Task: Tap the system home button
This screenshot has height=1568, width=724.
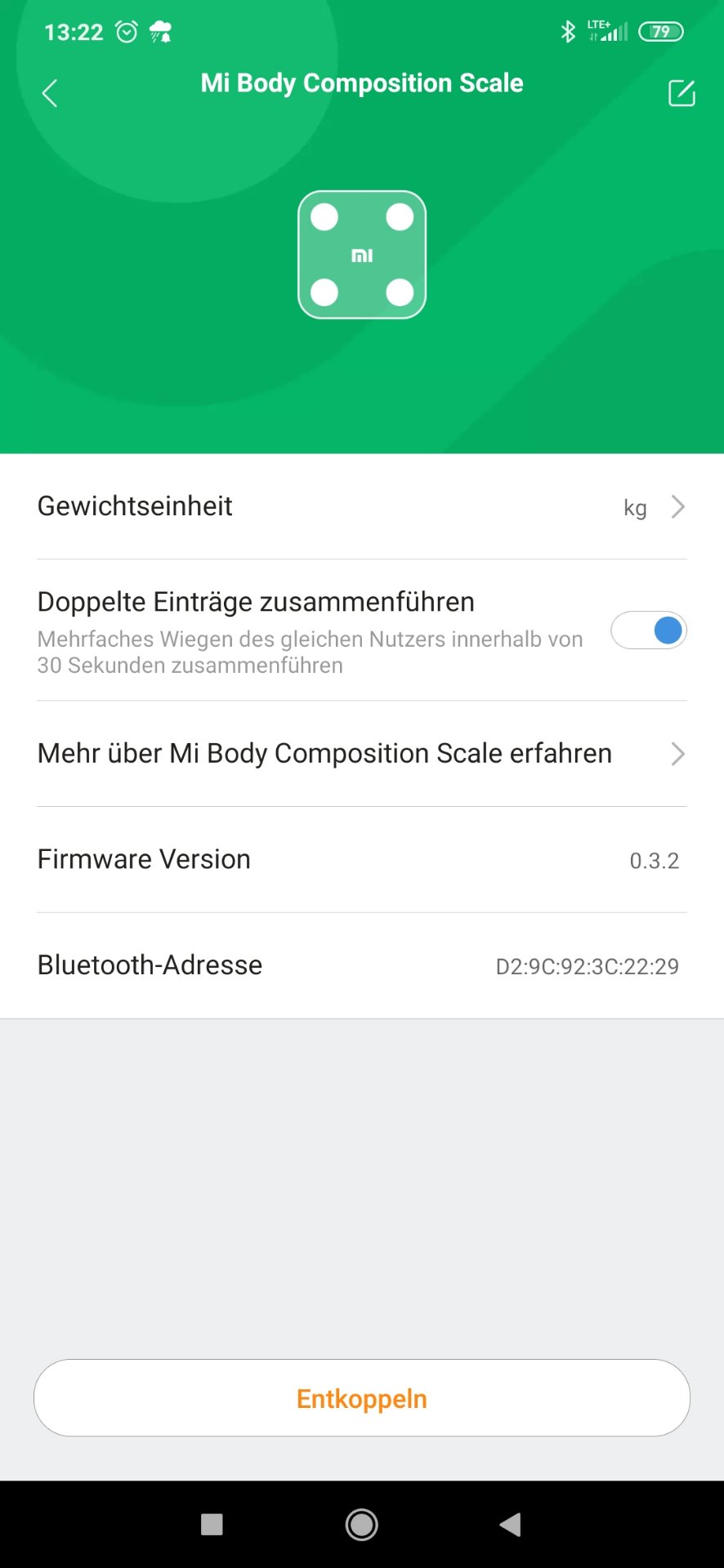Action: (362, 1524)
